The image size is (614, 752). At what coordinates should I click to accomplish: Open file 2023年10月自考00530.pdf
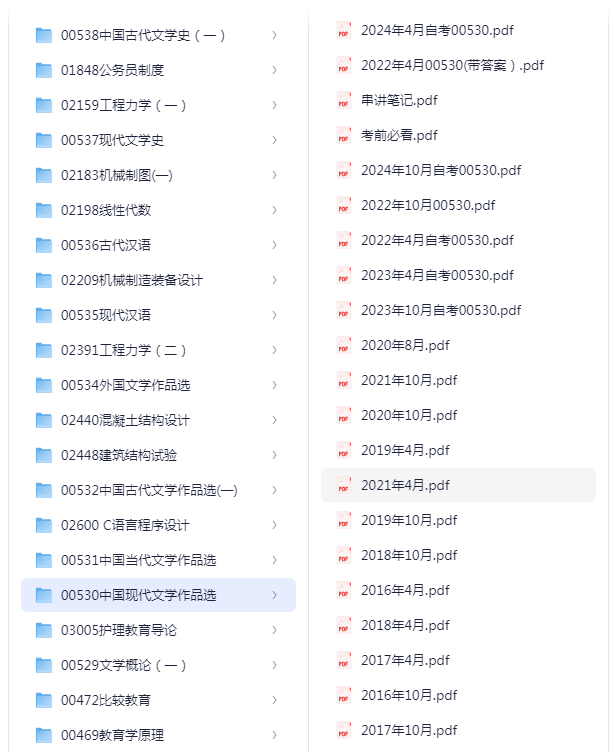click(x=458, y=310)
